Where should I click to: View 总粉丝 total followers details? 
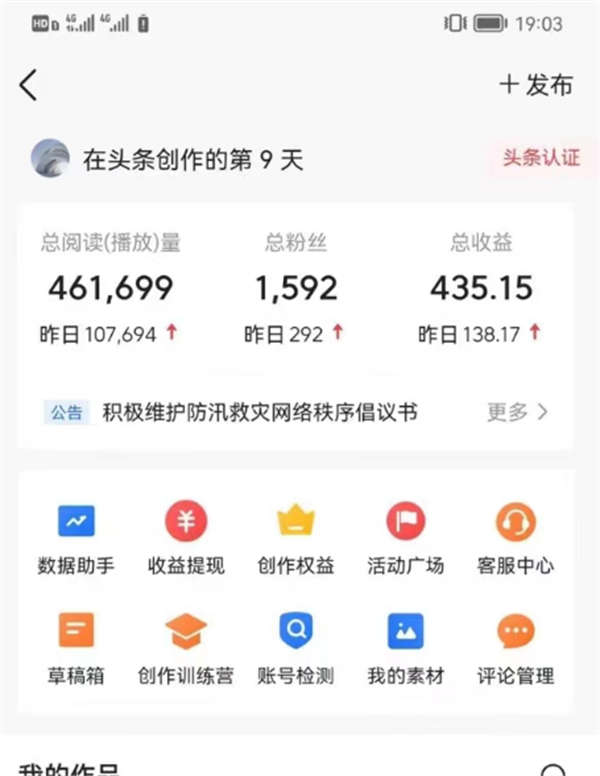(x=296, y=289)
